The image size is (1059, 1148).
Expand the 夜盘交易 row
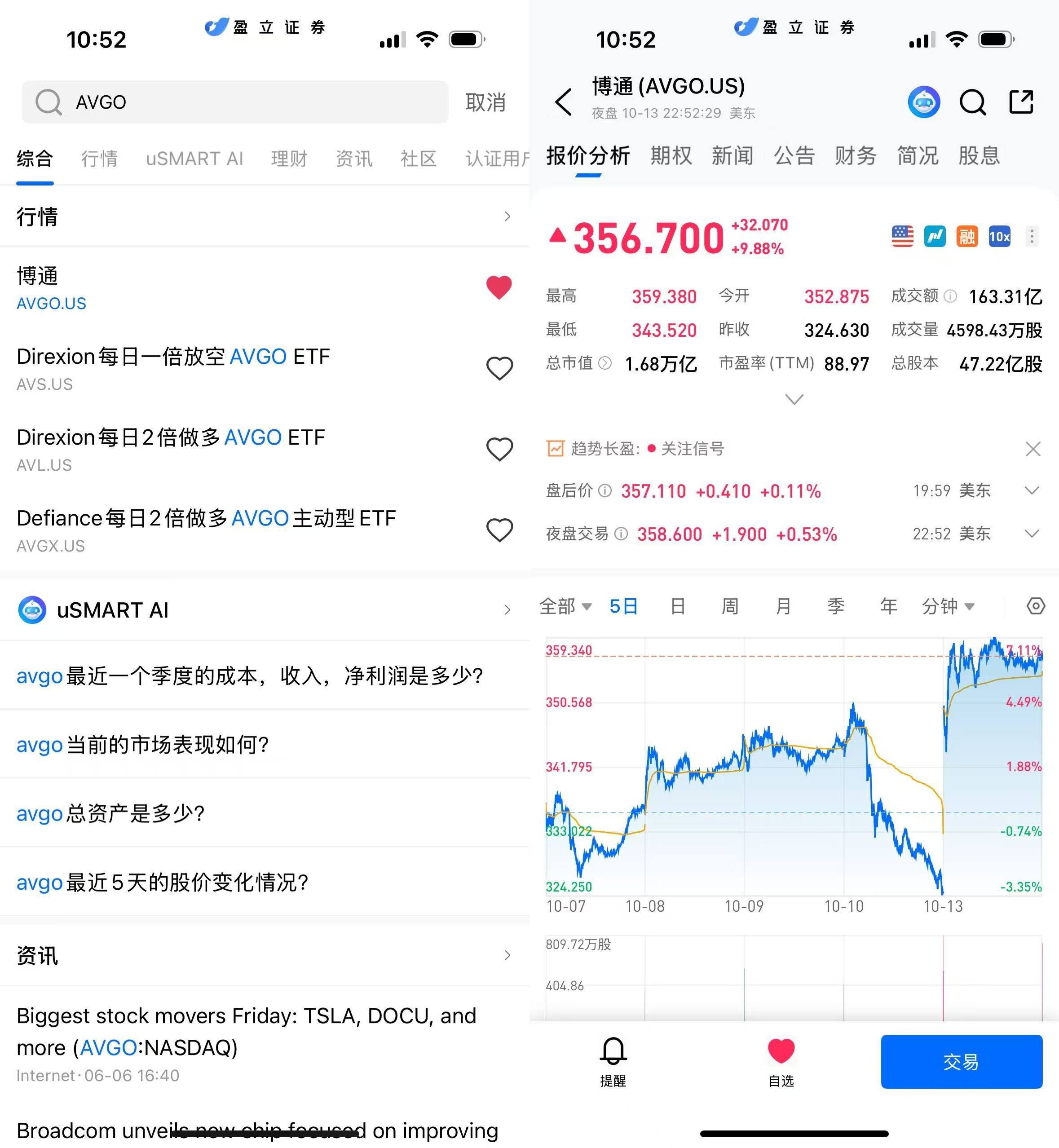coord(1032,534)
